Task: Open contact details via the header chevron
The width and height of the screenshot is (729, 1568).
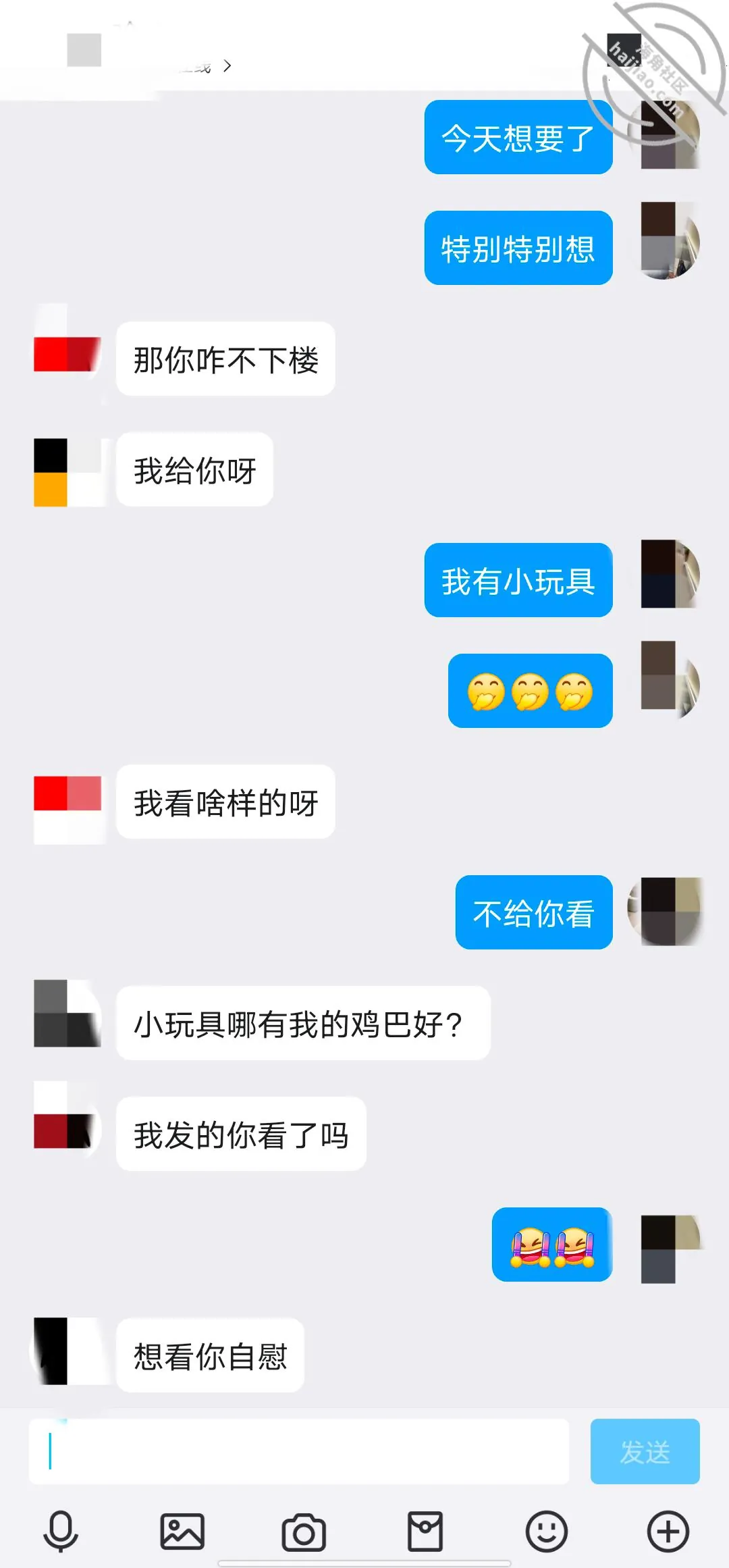Action: [227, 66]
